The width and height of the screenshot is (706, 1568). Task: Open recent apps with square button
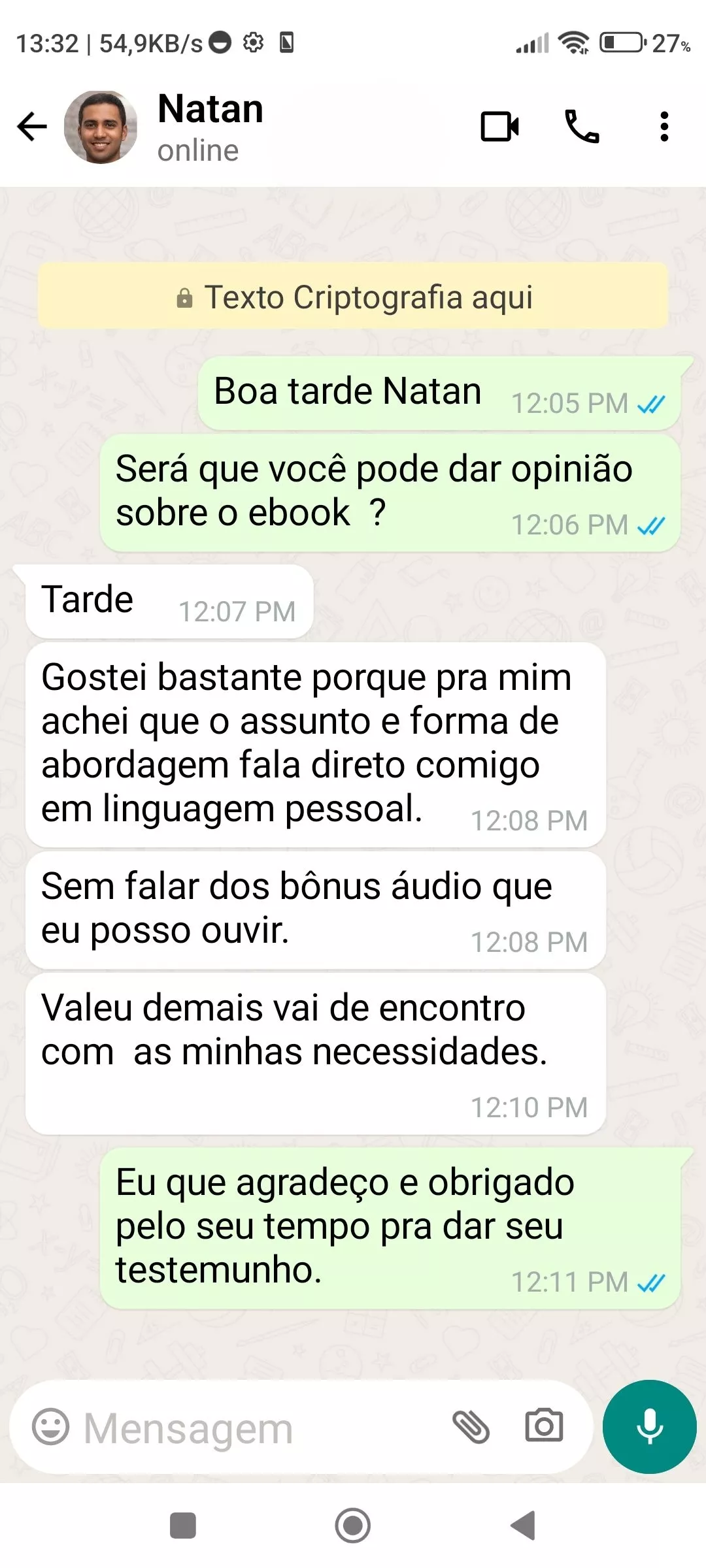coord(183,1526)
